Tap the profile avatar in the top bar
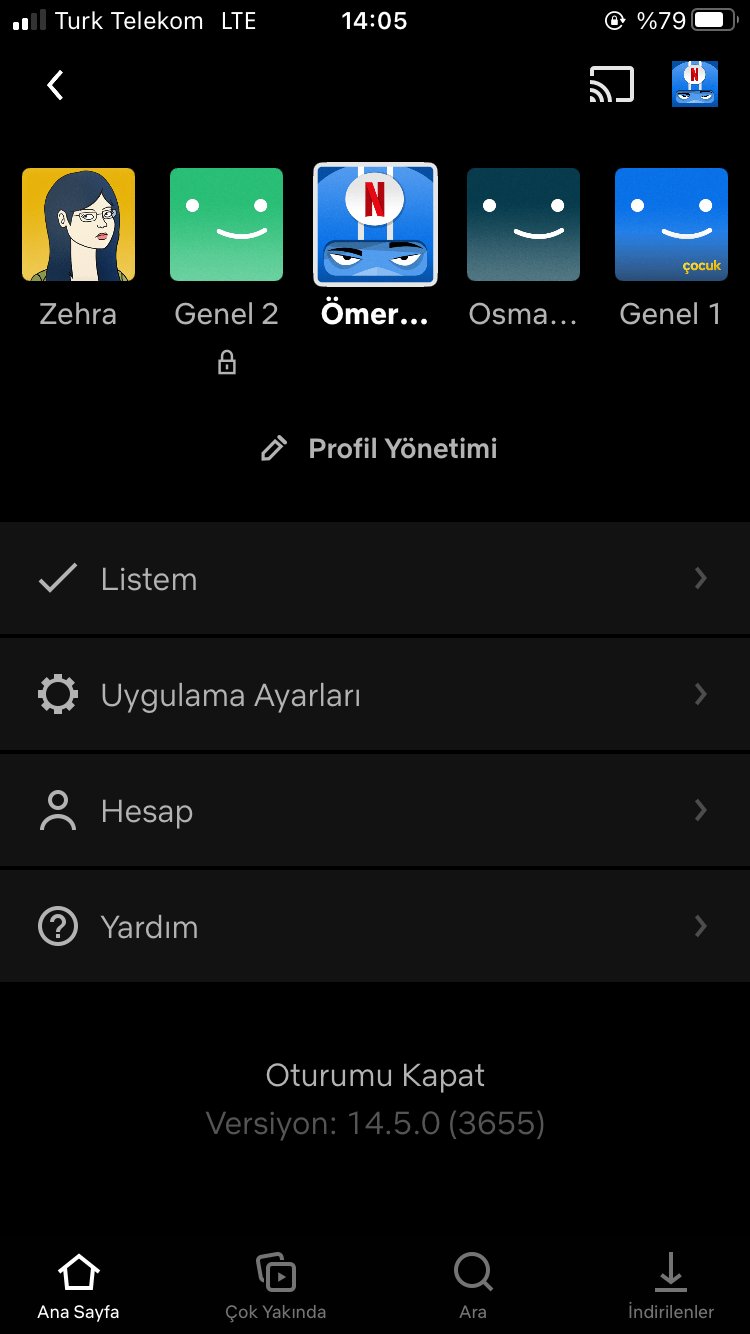 tap(695, 84)
